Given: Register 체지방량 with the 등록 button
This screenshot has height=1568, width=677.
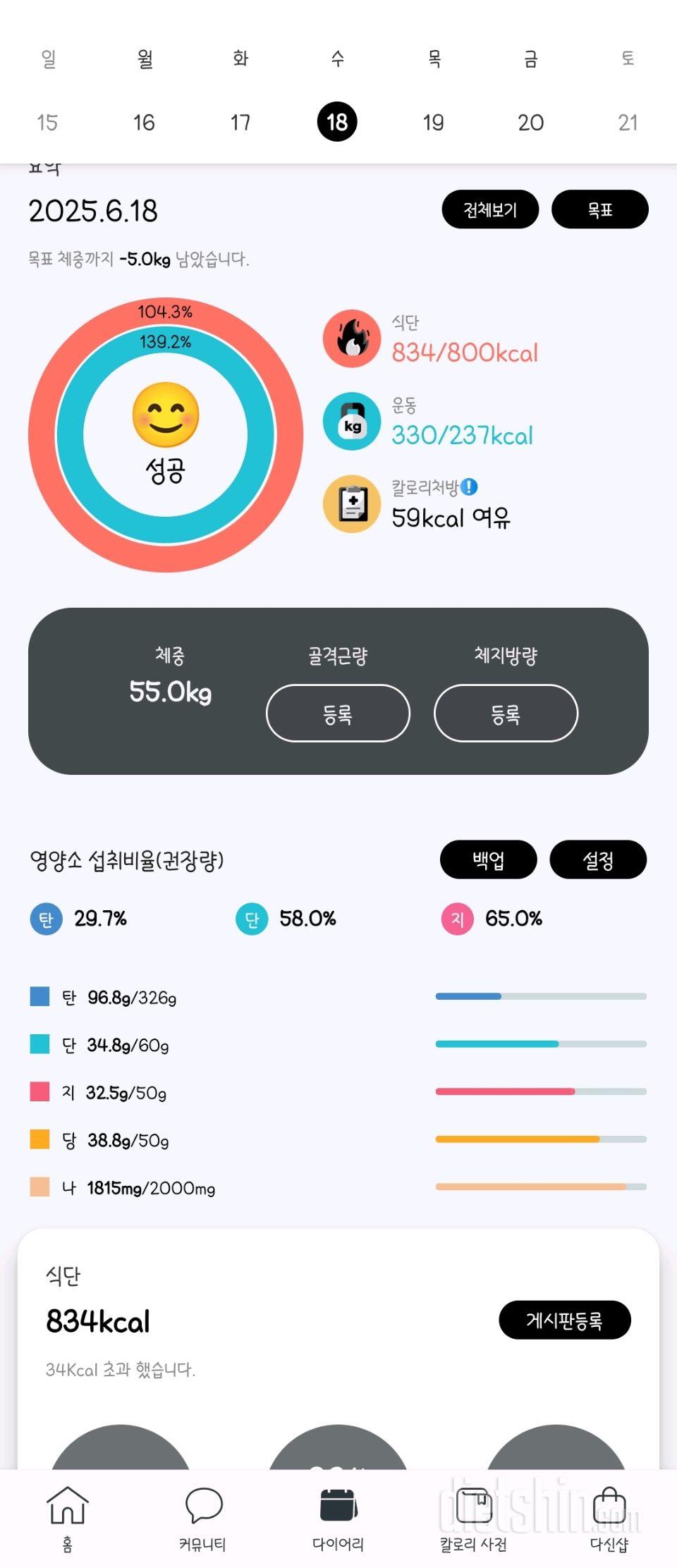Looking at the screenshot, I should tap(506, 713).
